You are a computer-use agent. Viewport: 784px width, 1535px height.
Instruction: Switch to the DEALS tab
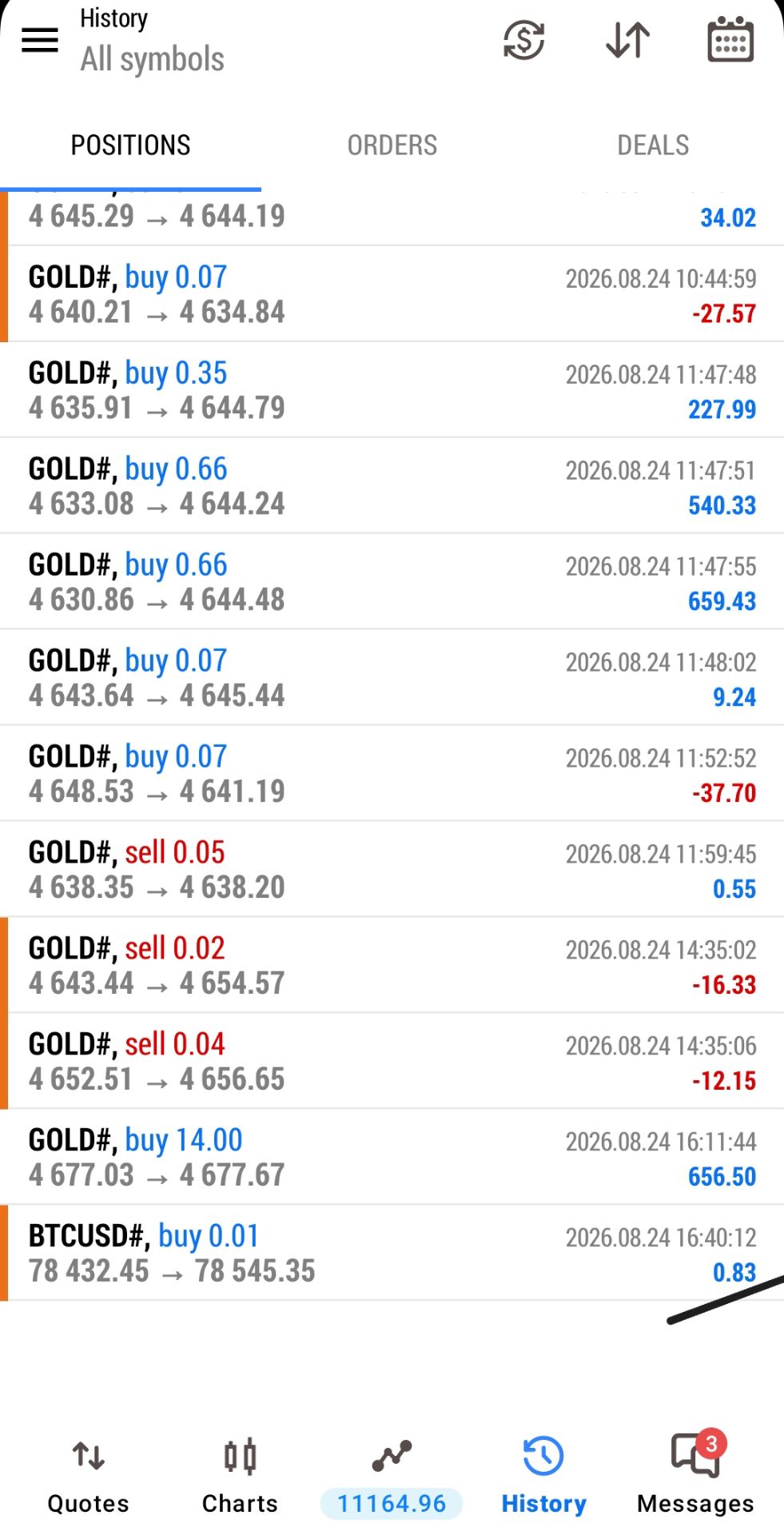pyautogui.click(x=653, y=145)
